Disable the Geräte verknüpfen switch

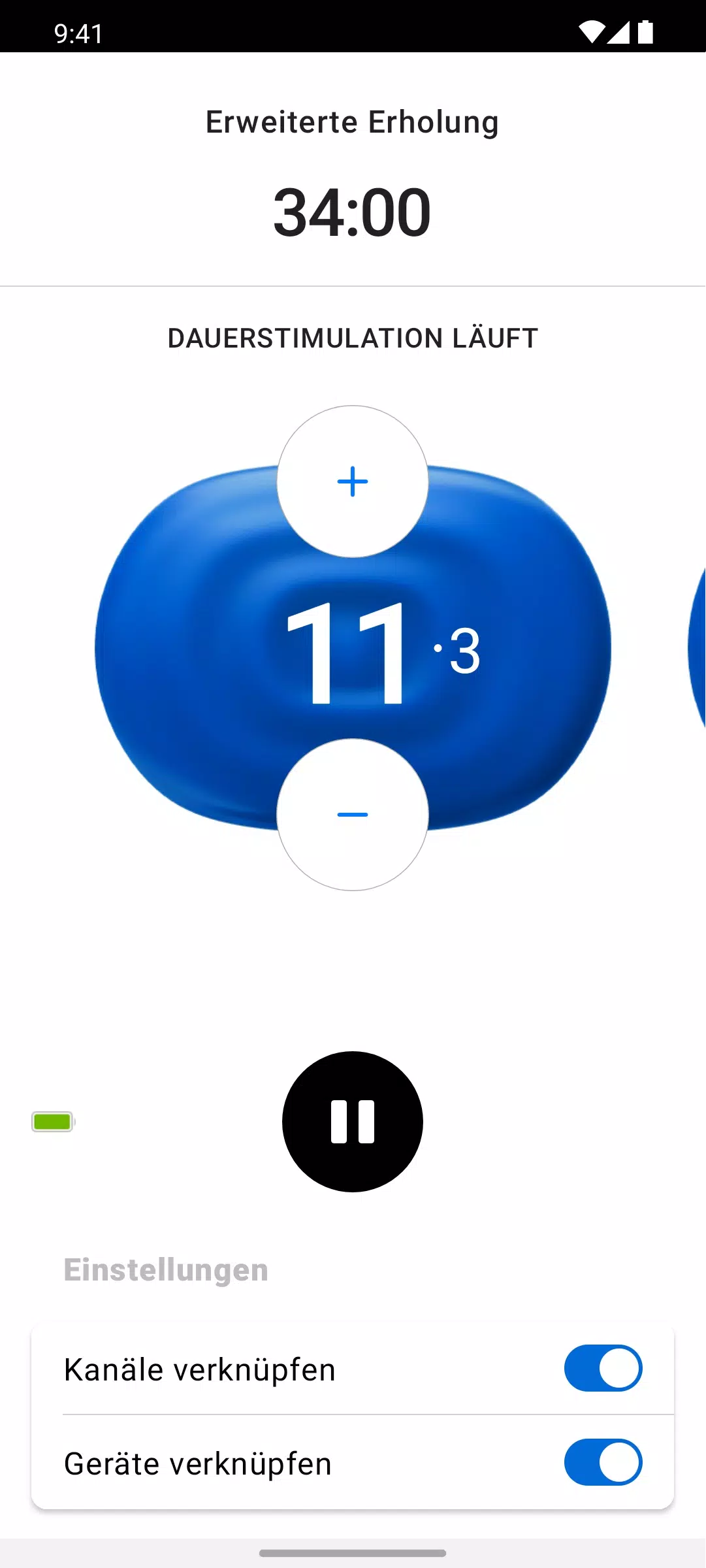tap(603, 1462)
